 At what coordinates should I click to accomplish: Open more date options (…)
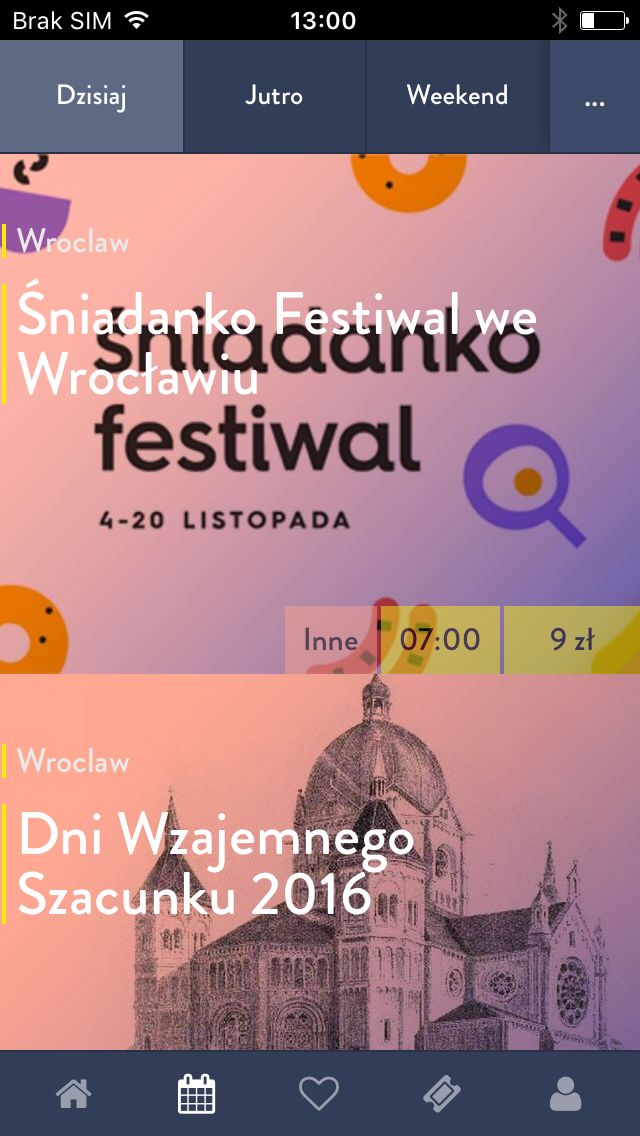coord(595,96)
